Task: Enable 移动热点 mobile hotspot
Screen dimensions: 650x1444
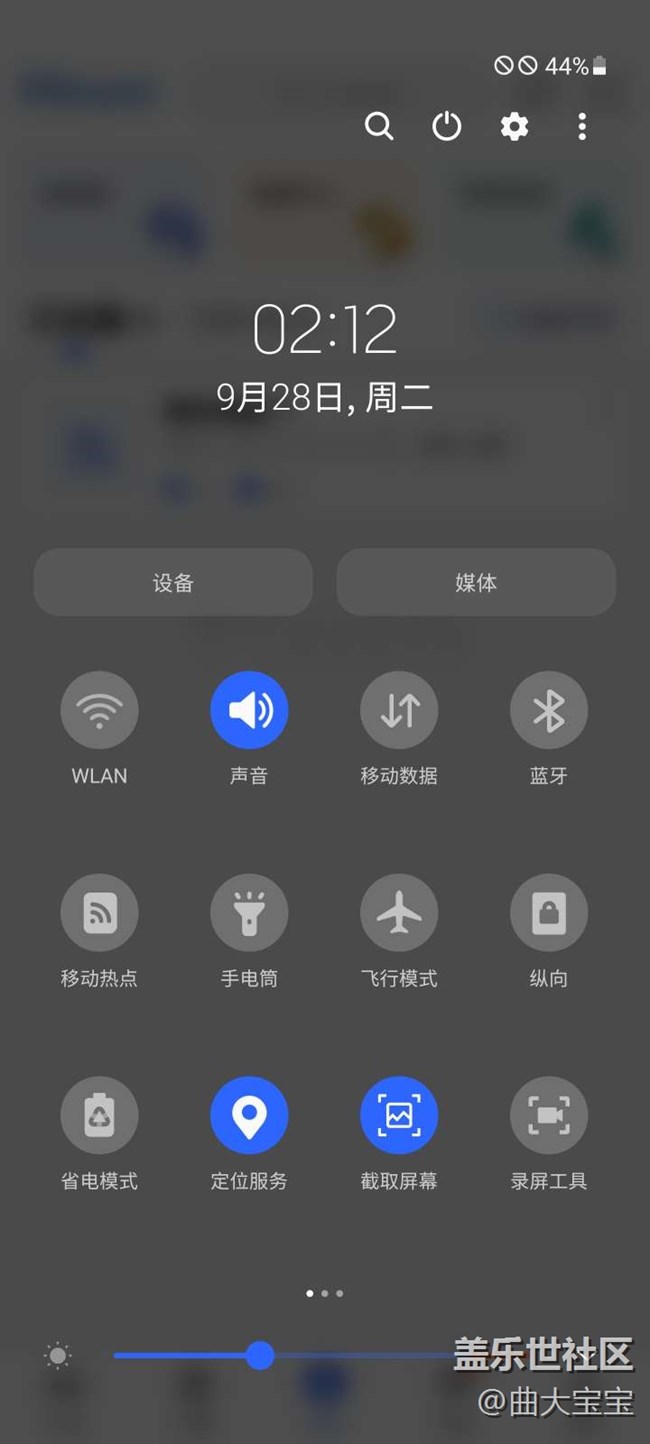Action: tap(99, 913)
